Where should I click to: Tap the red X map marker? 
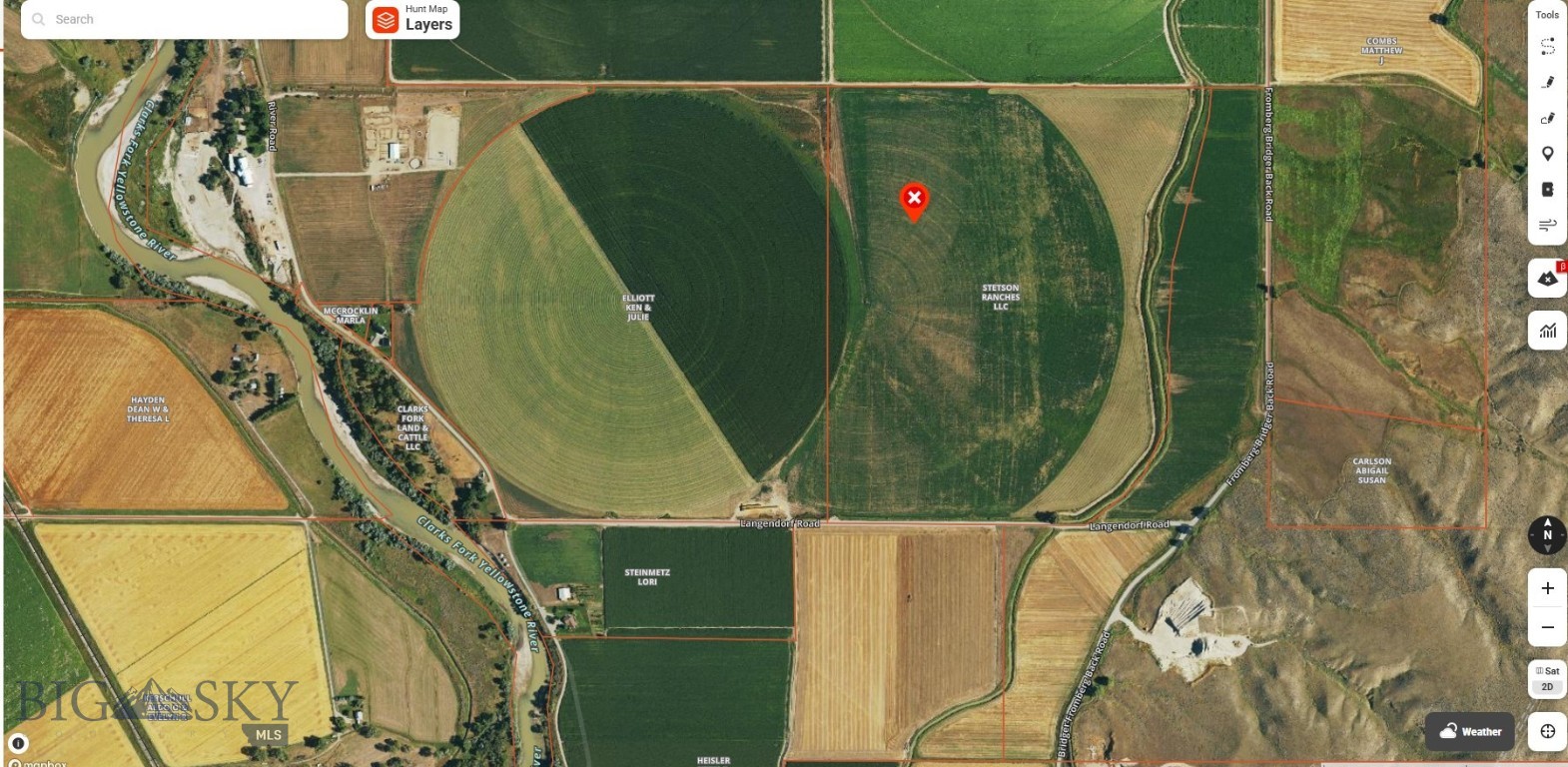[914, 198]
